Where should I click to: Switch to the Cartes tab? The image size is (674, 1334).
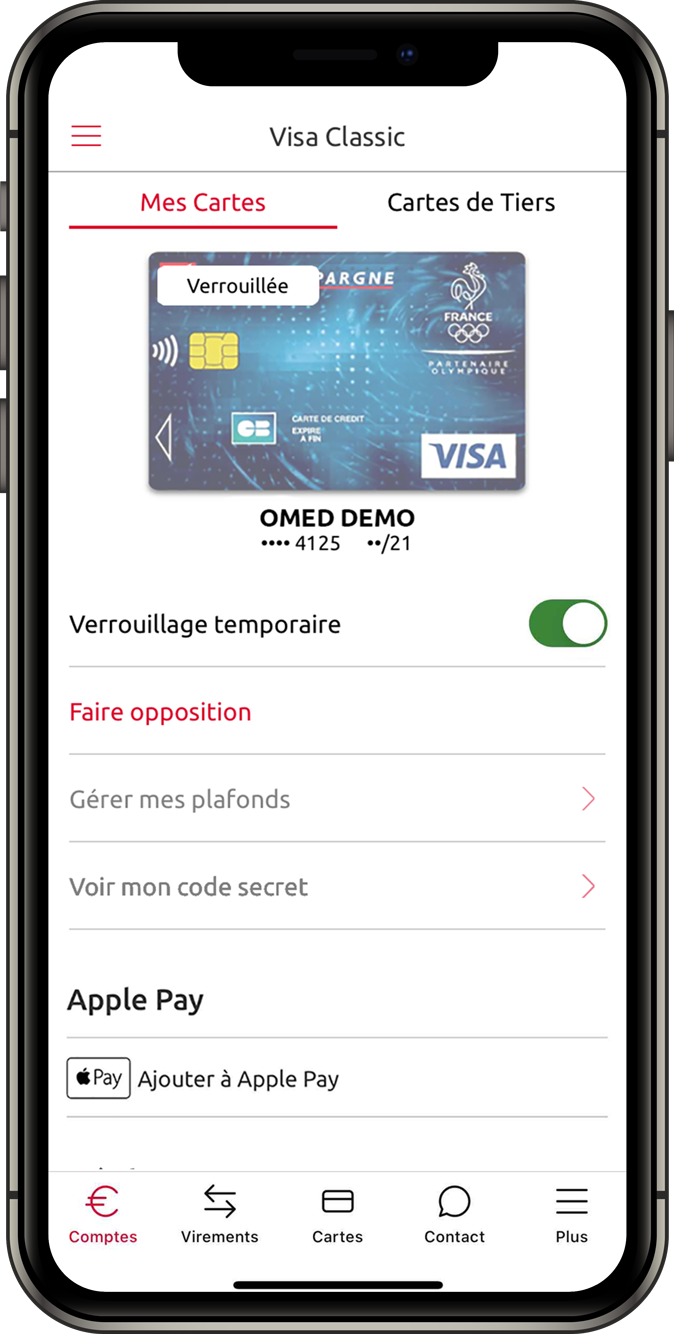[337, 1214]
